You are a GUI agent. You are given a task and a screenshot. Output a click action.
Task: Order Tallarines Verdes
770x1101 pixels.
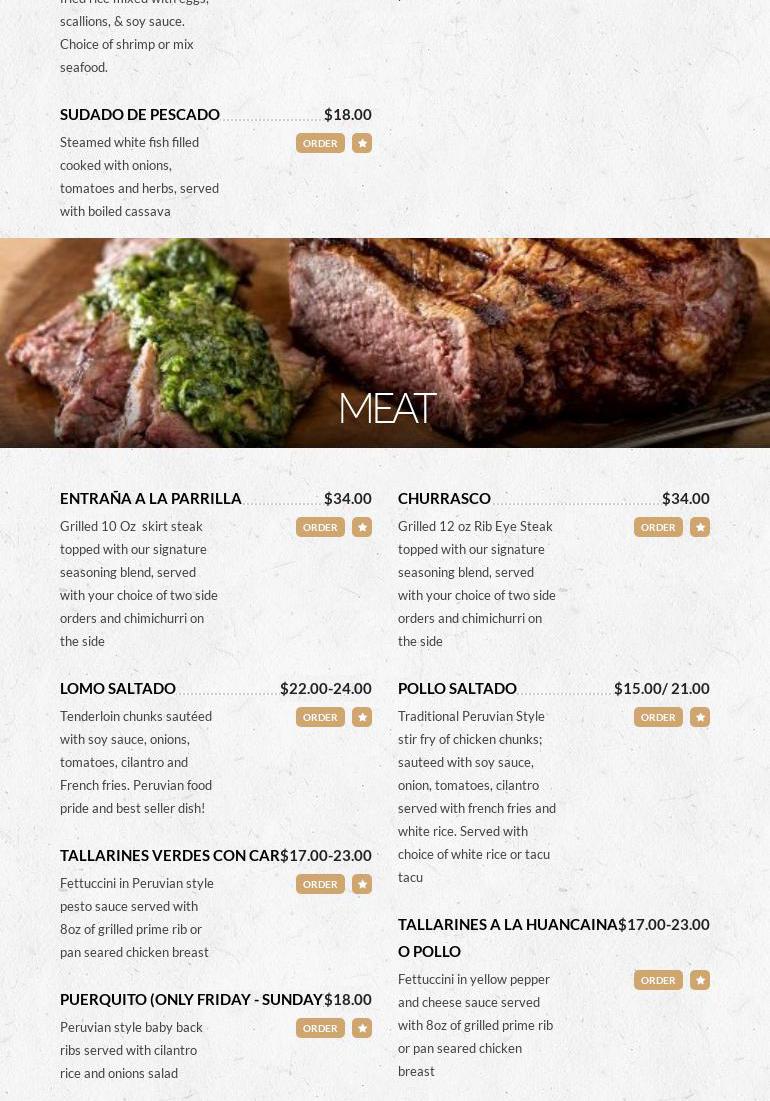tap(320, 884)
